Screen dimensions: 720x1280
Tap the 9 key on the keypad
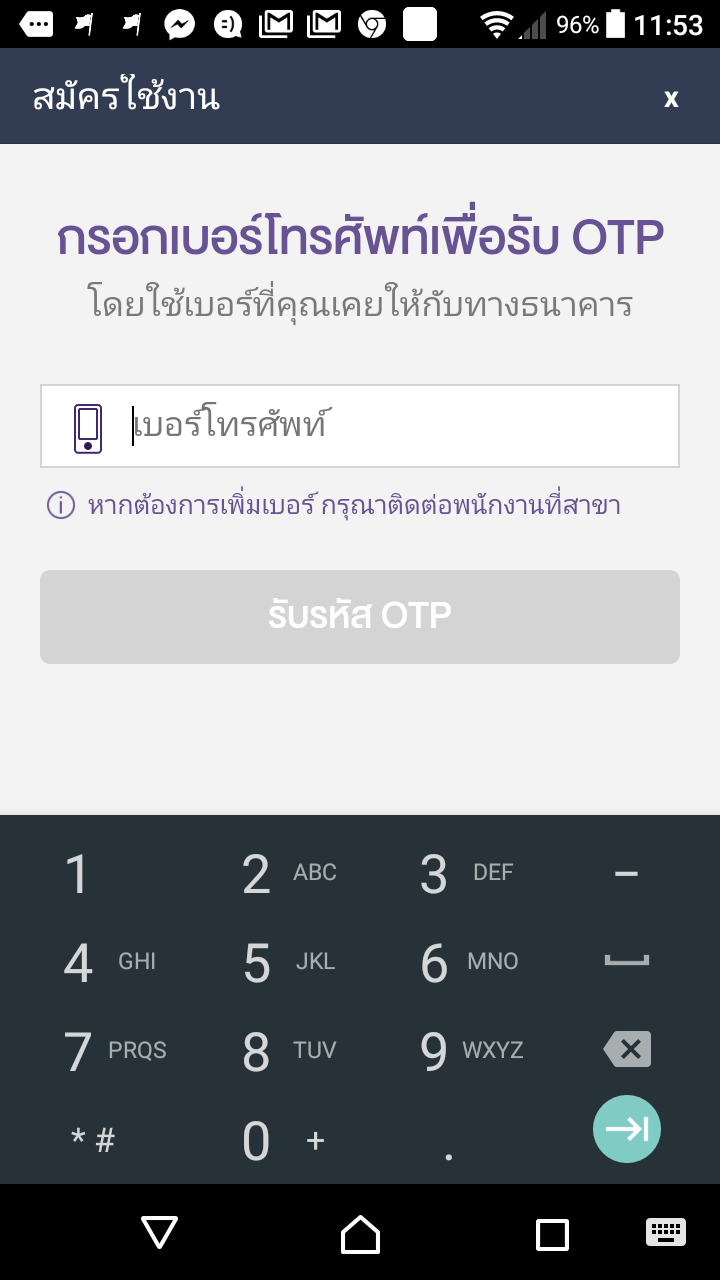pyautogui.click(x=434, y=1052)
